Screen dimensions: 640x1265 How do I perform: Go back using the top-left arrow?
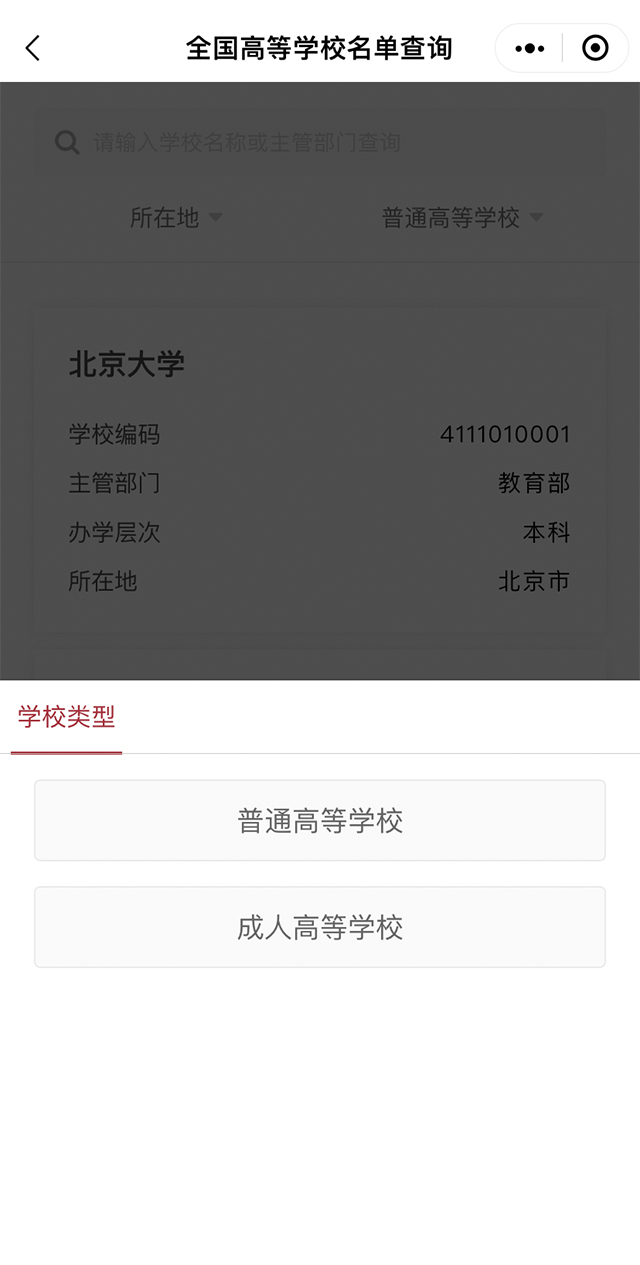point(33,48)
